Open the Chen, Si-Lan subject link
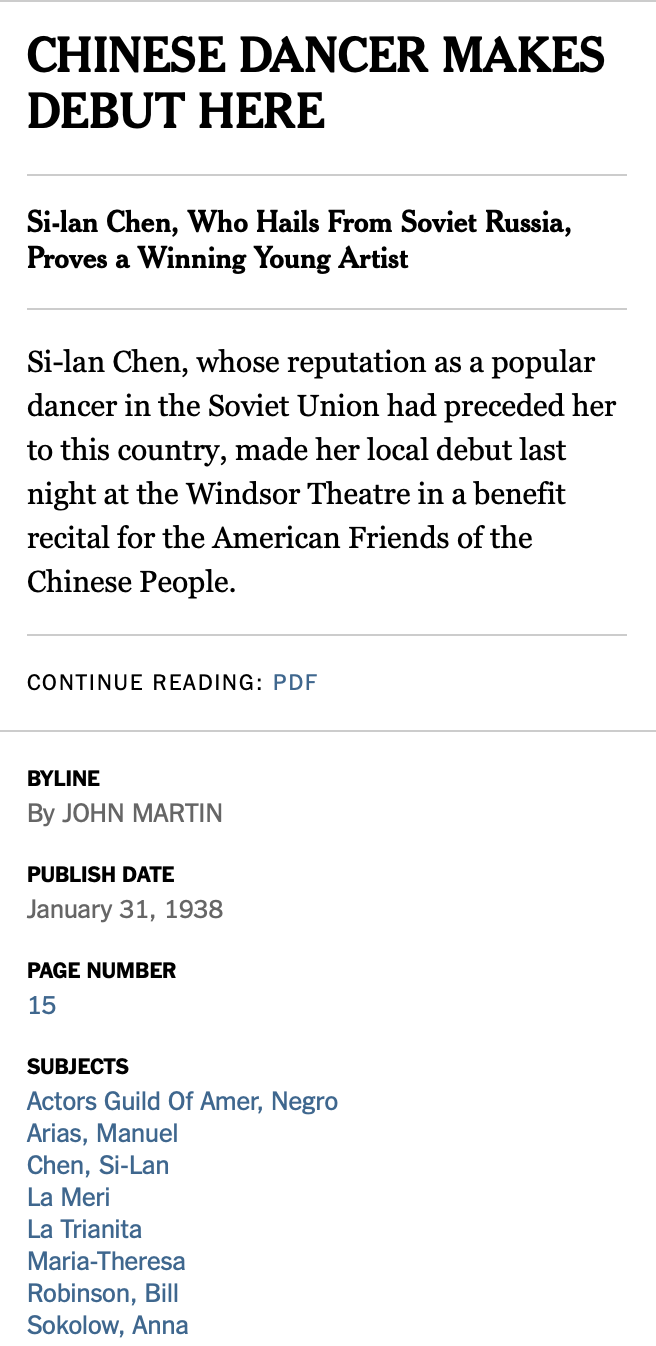656x1346 pixels. 98,1165
